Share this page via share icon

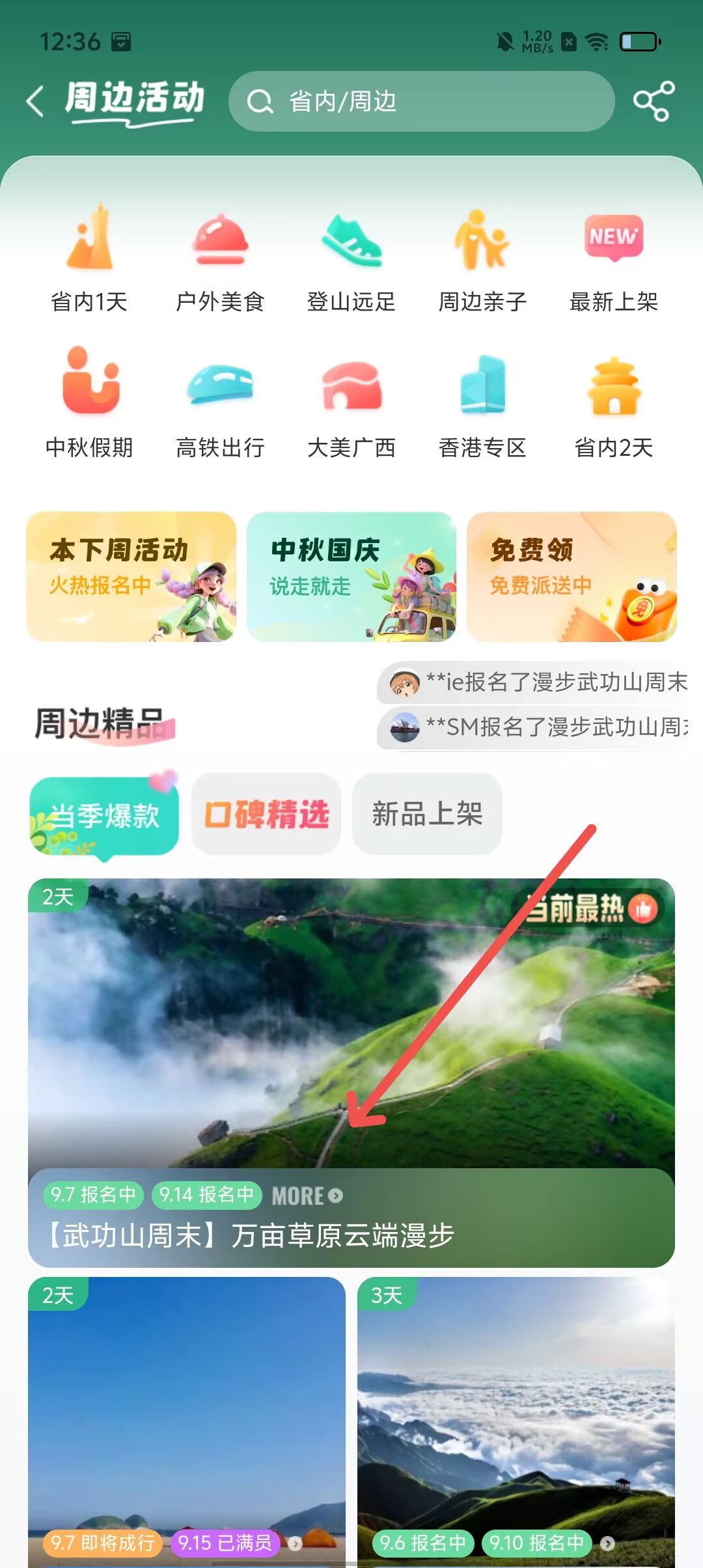point(654,102)
